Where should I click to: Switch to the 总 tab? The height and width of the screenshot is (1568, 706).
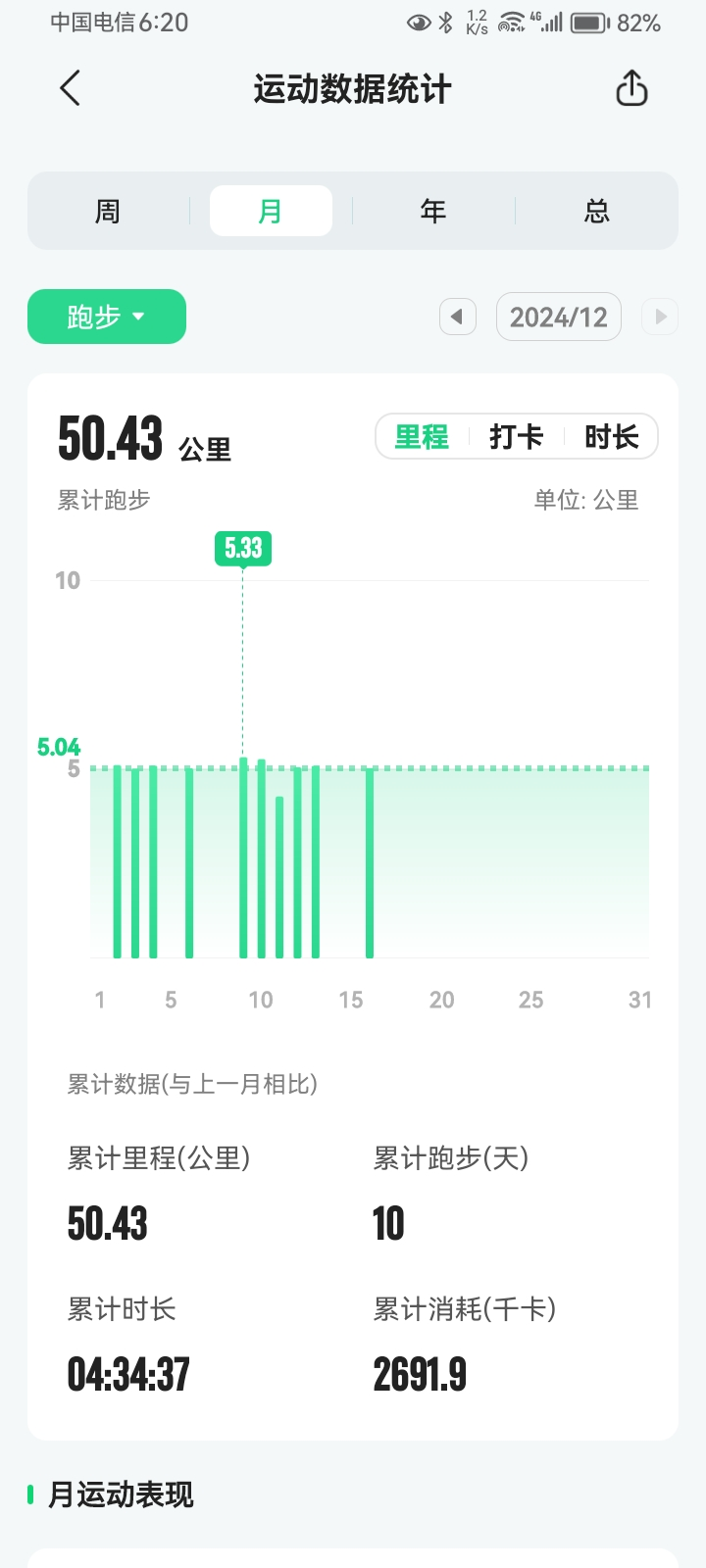click(596, 211)
